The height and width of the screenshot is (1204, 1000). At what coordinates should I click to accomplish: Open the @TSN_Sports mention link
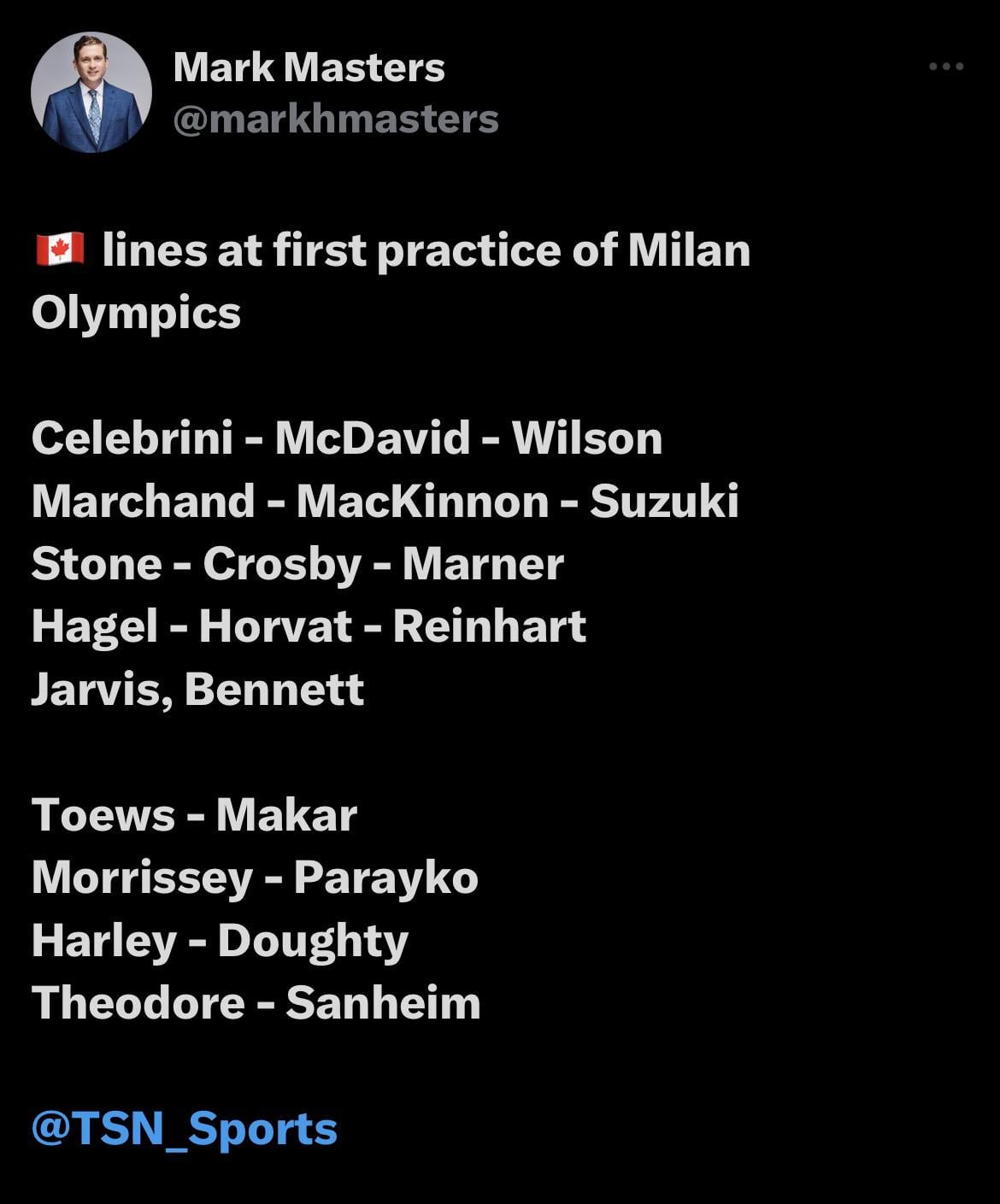[185, 1128]
